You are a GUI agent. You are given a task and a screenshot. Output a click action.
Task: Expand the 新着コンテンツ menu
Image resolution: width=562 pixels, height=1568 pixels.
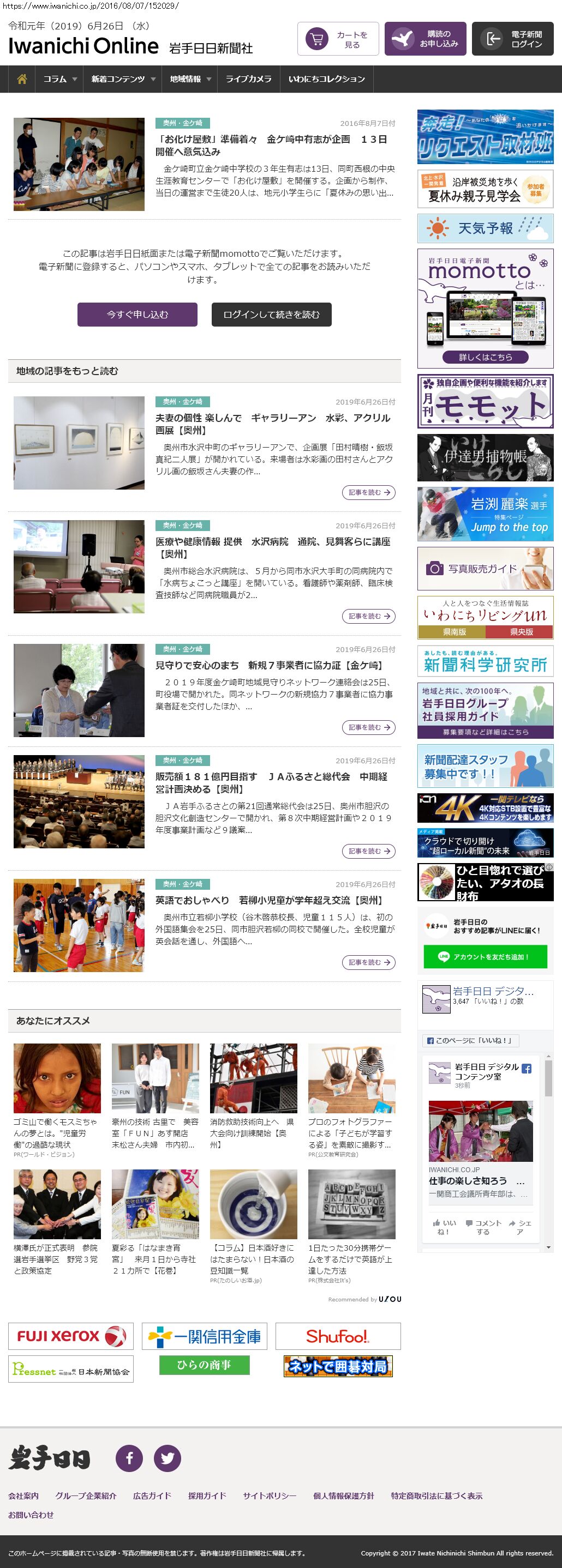123,79
